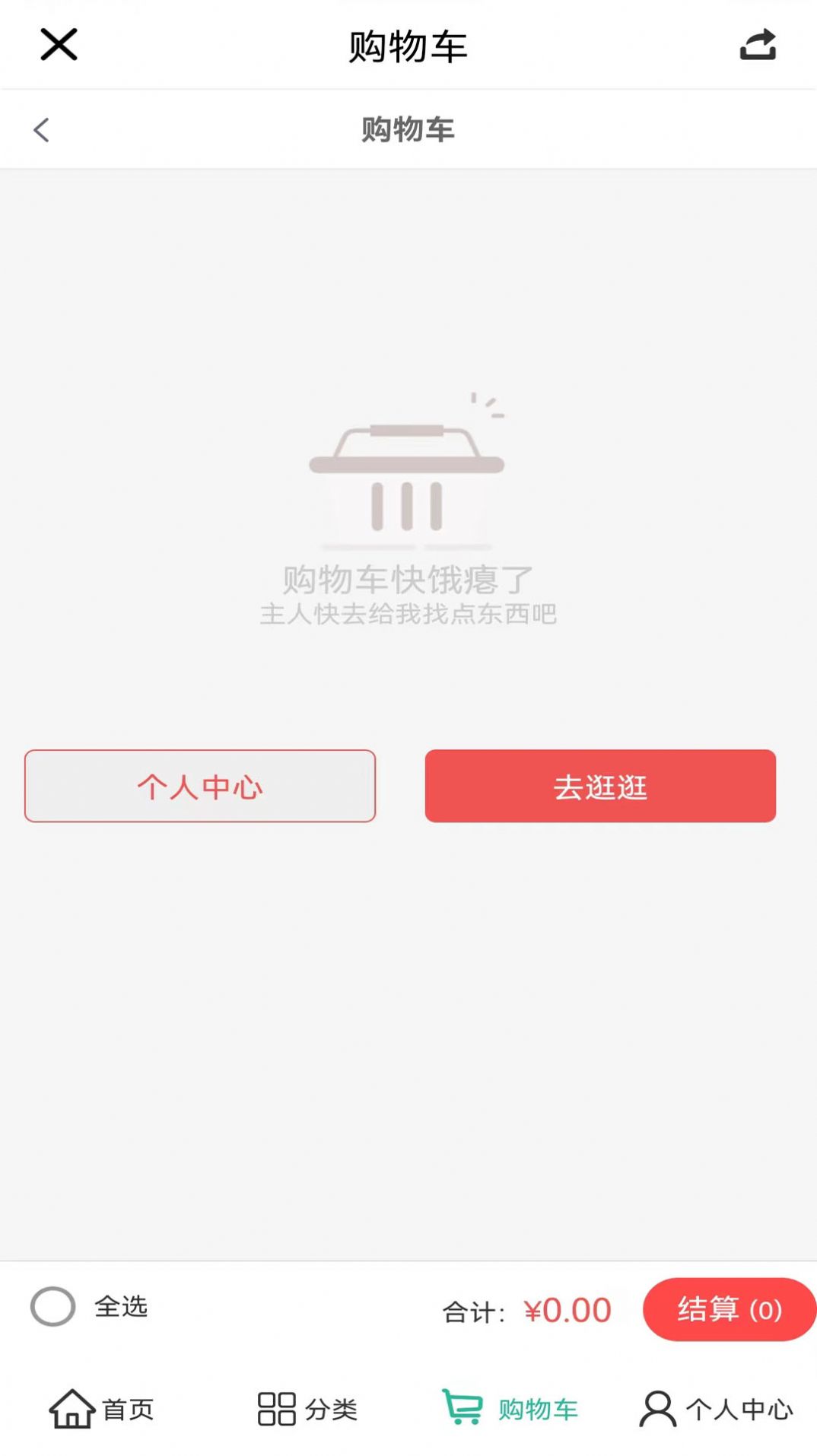Tap the share icon in the top bar
Viewport: 817px width, 1456px height.
click(757, 44)
